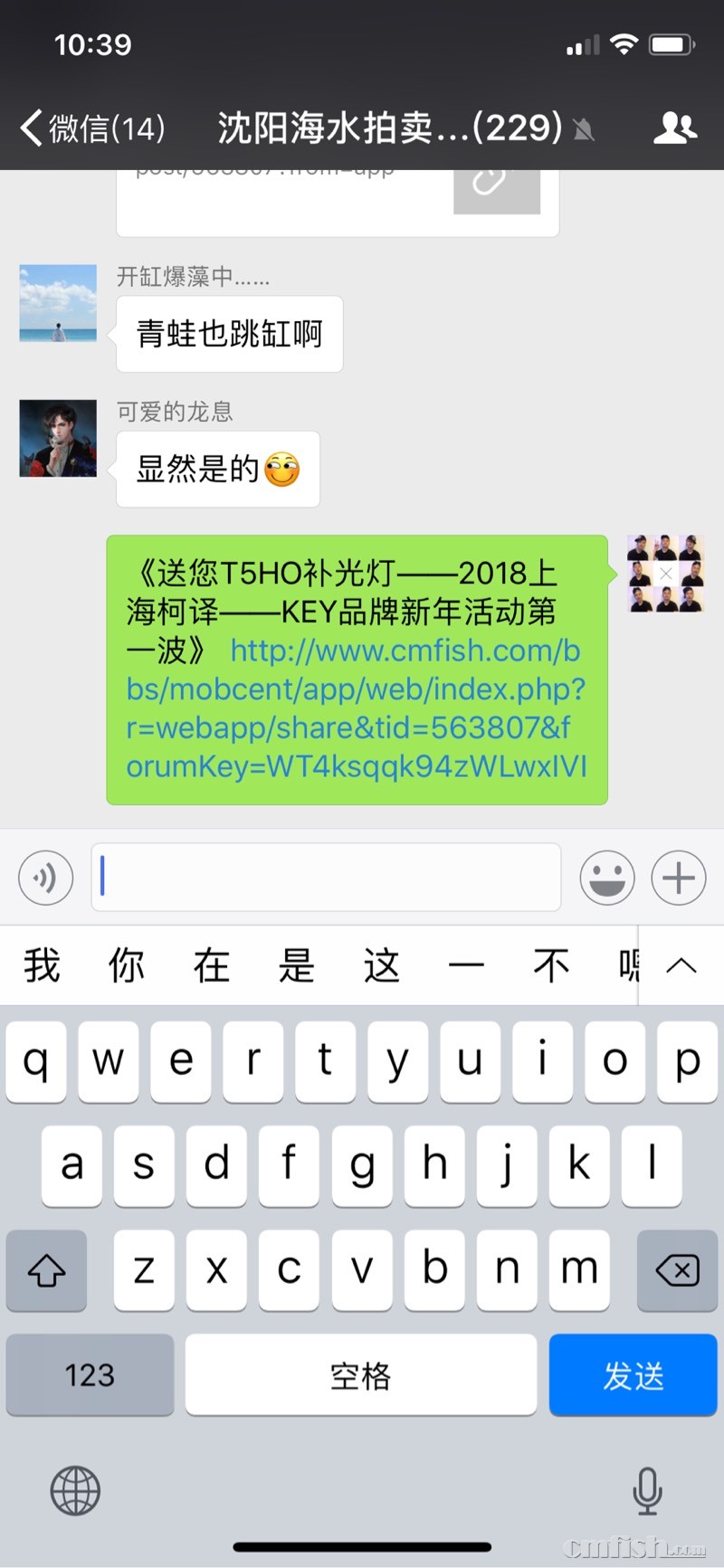The height and width of the screenshot is (1568, 724).
Task: Collapse the prediction bar with the chevron
Action: tap(681, 966)
